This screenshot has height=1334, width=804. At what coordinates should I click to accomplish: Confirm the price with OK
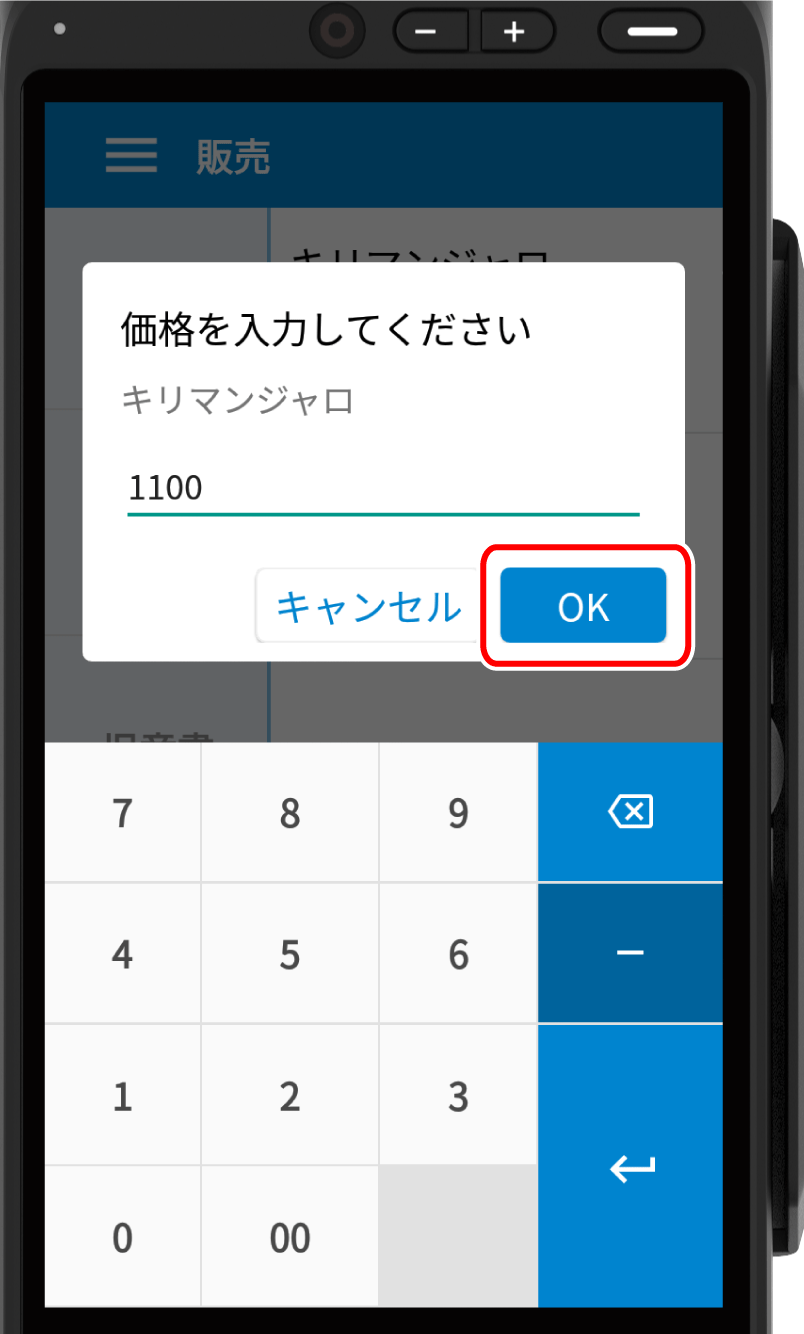(x=583, y=605)
